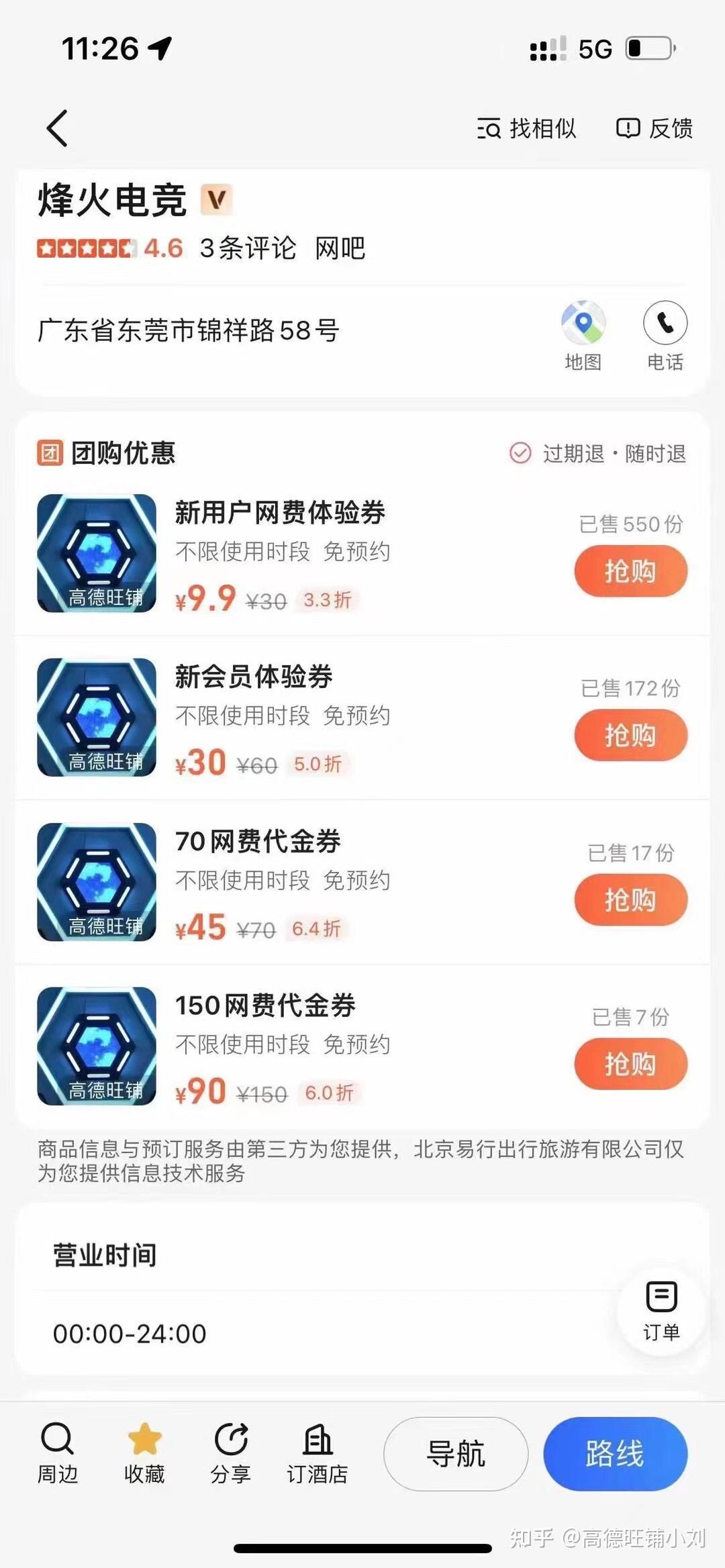725x1568 pixels.
Task: Tap 抢购 for 150网费代金券
Action: click(630, 1064)
